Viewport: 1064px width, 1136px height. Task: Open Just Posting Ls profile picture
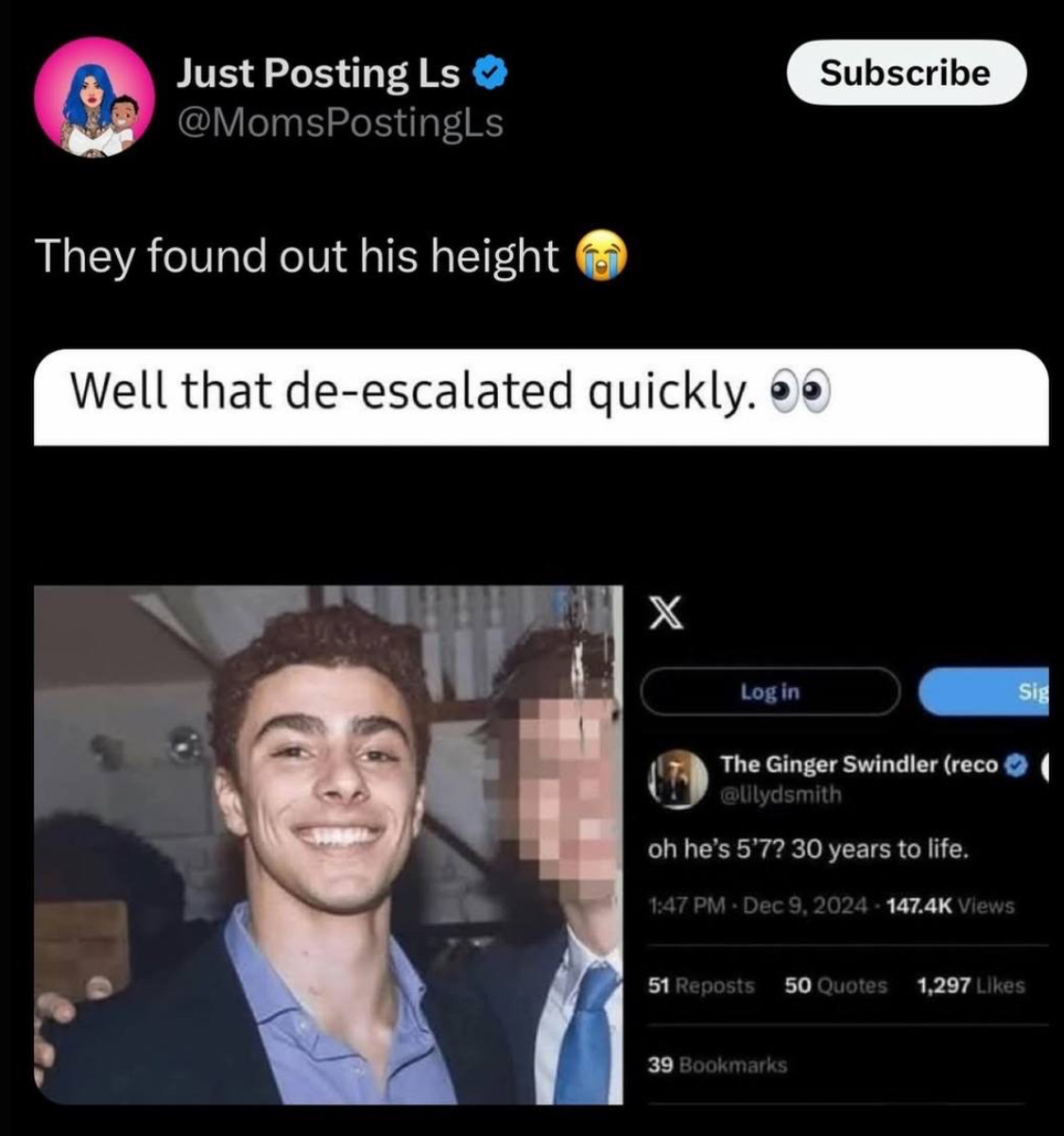click(94, 97)
